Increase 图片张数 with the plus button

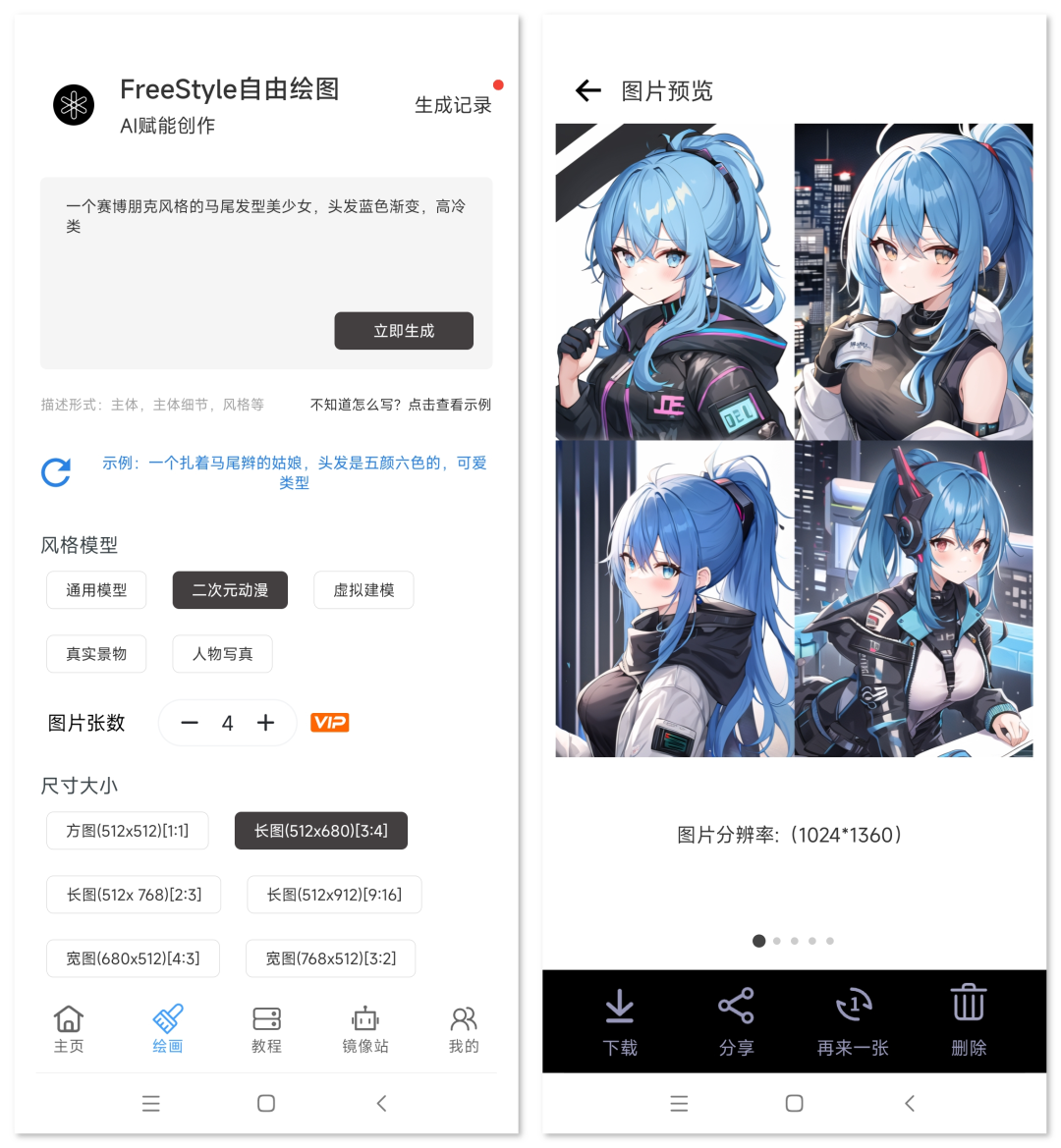point(265,723)
